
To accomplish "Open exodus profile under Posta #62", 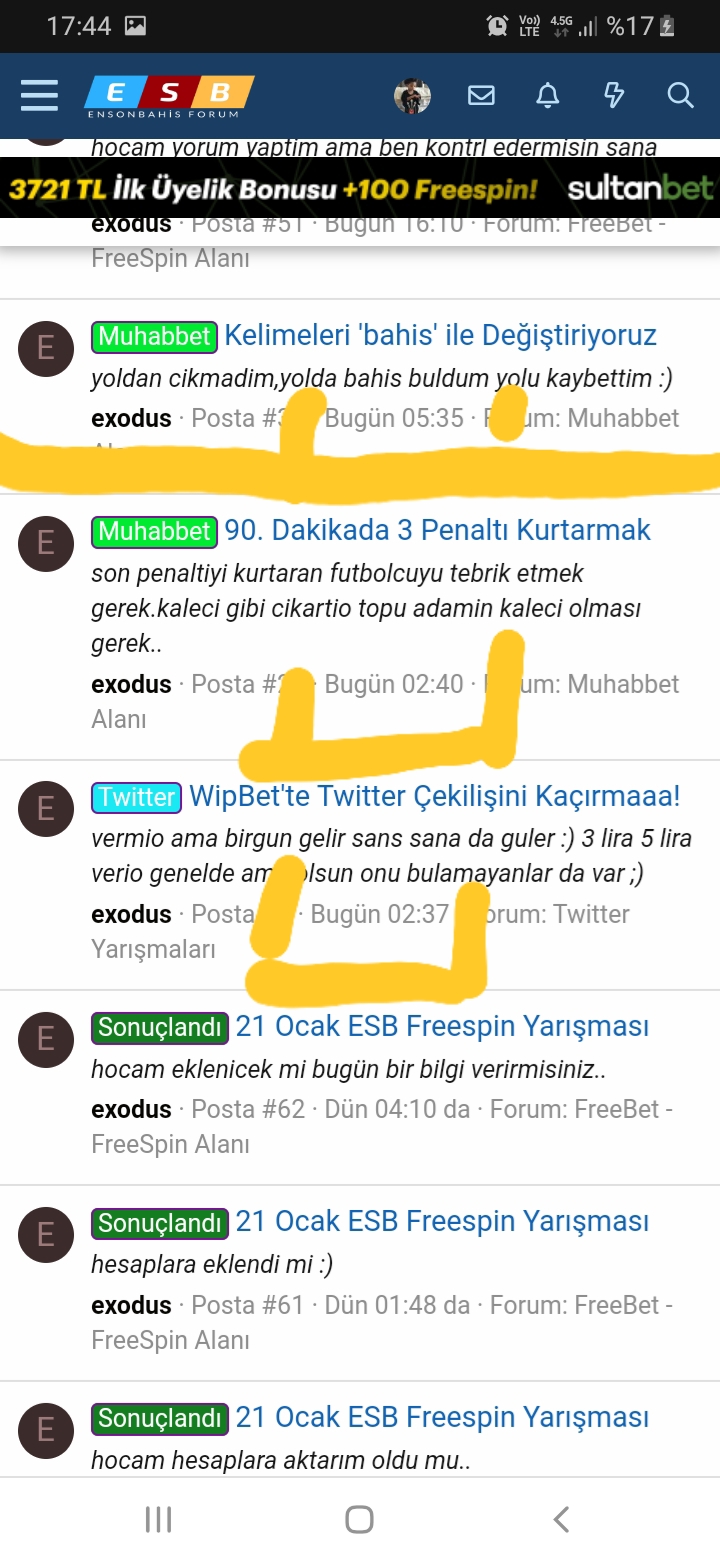I will pos(131,1110).
